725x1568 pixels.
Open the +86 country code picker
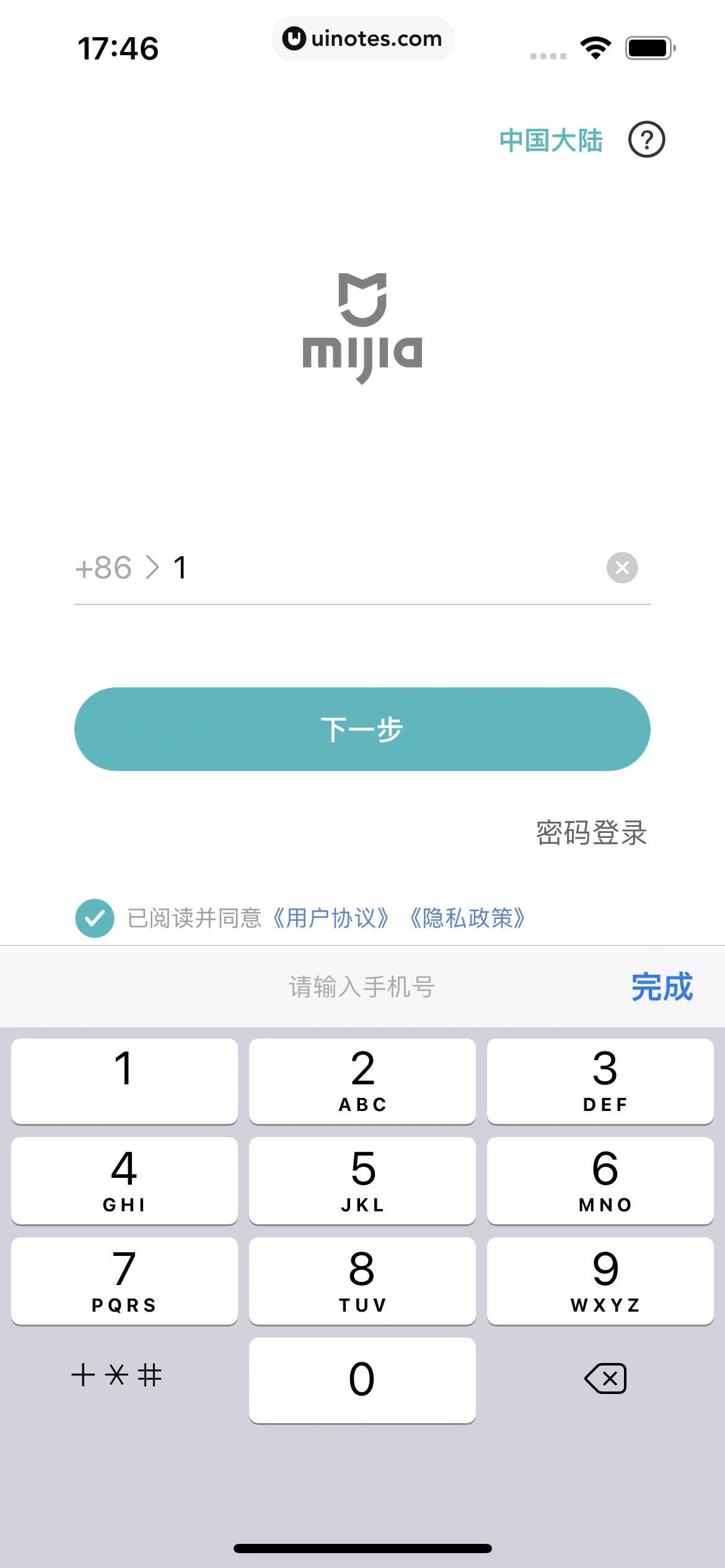point(116,568)
